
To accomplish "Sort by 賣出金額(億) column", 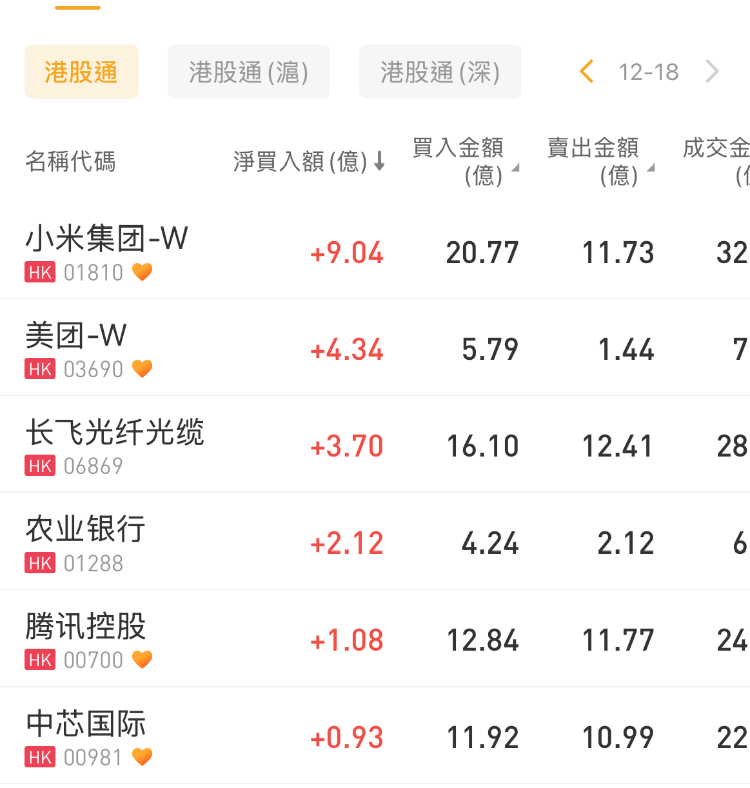I will click(600, 161).
